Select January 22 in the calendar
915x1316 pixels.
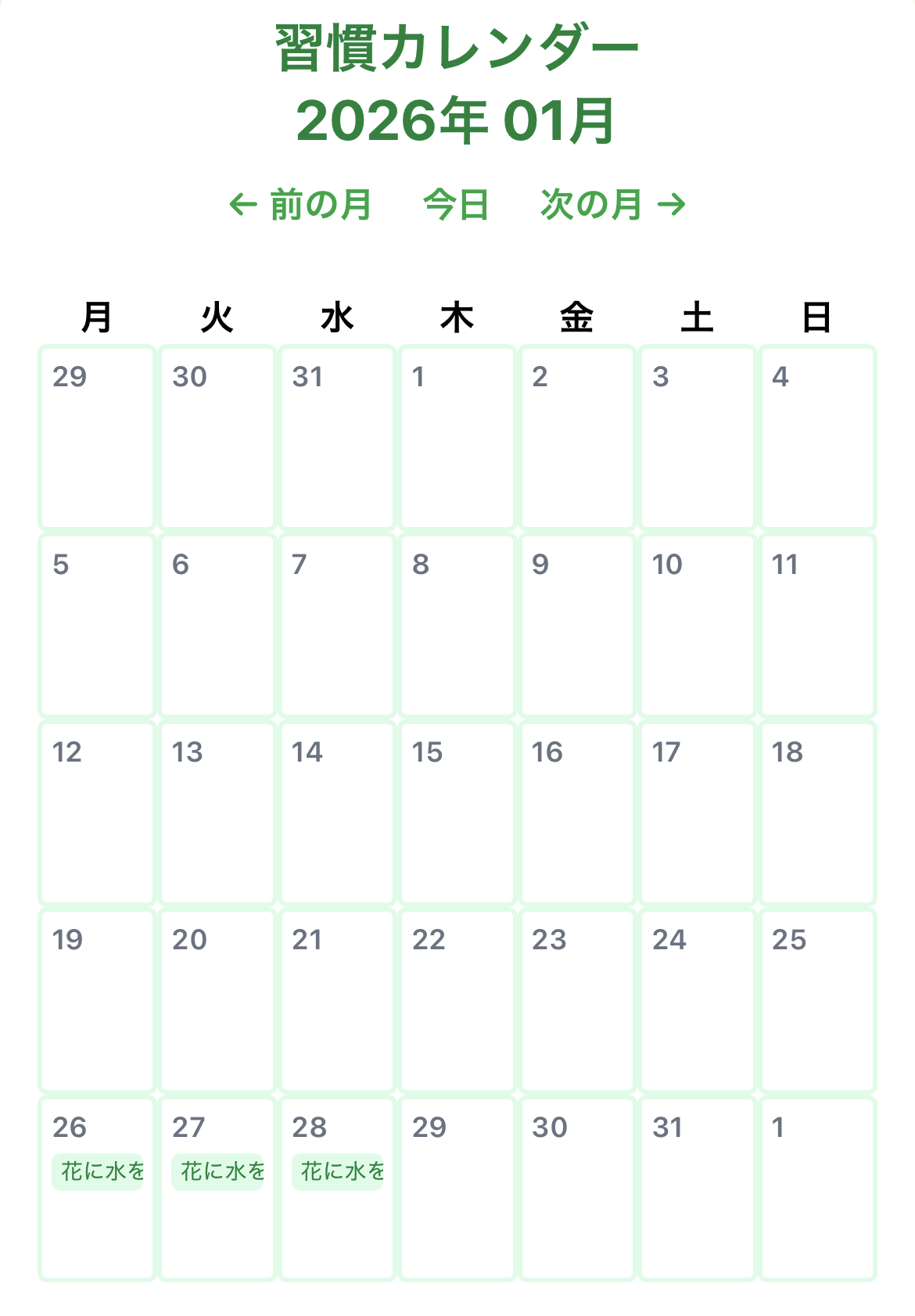[x=457, y=1001]
